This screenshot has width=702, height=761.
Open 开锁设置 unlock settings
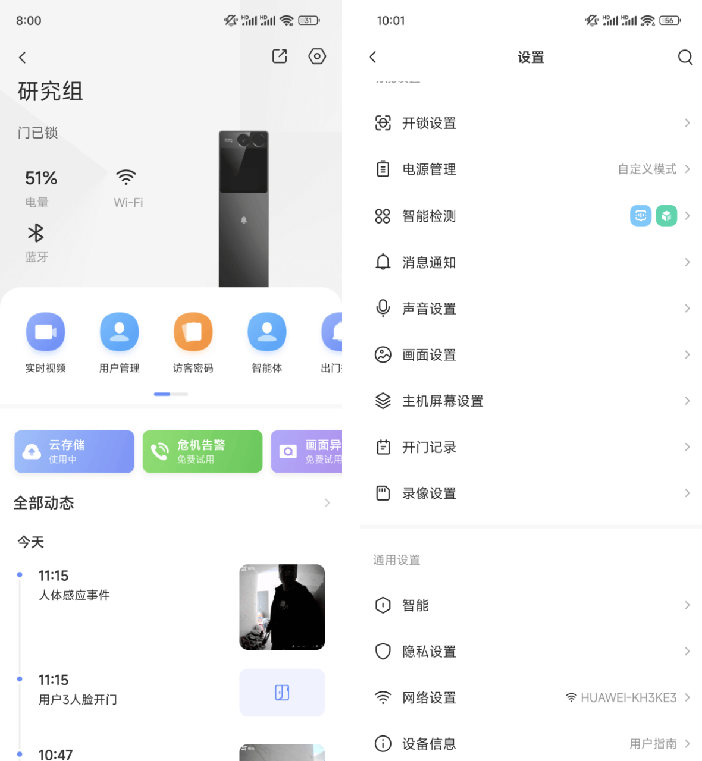(x=530, y=123)
